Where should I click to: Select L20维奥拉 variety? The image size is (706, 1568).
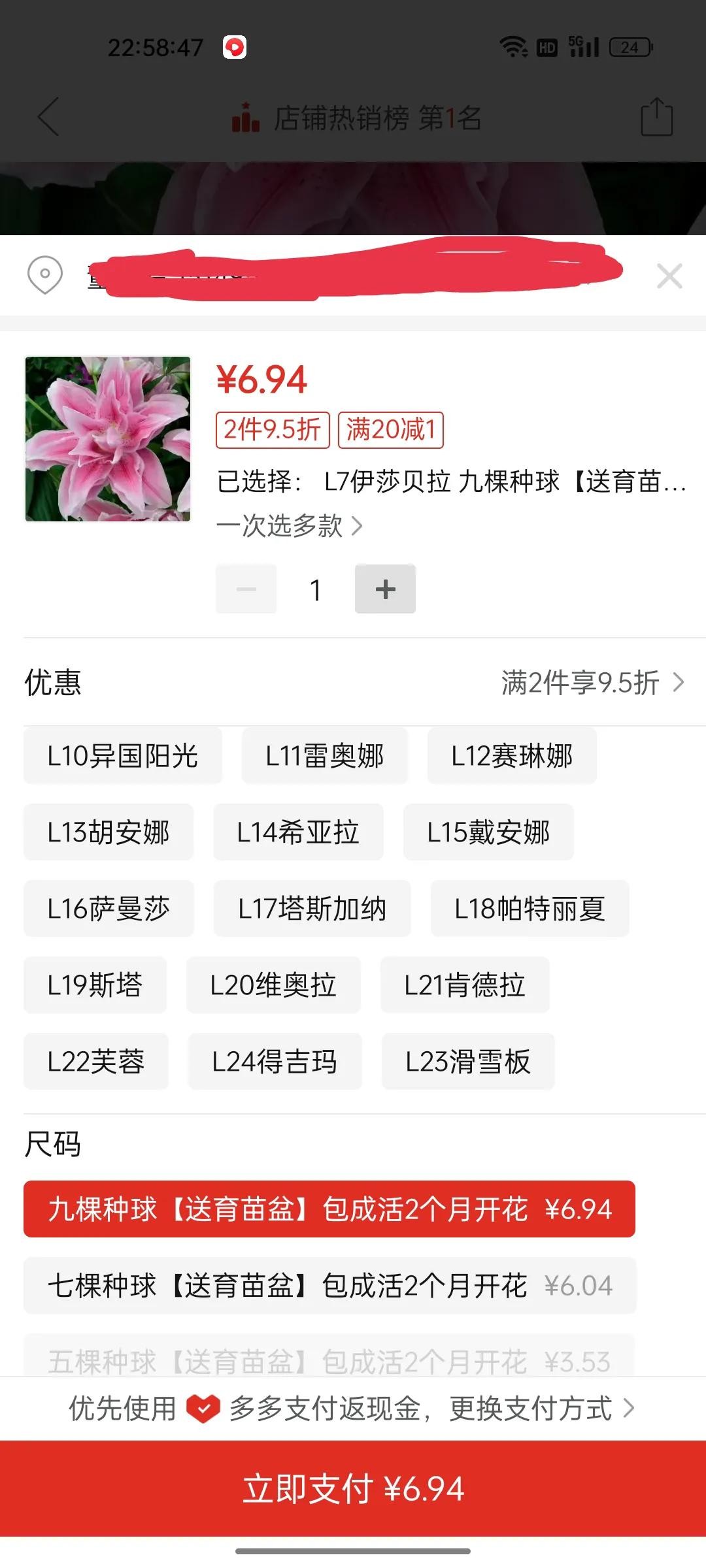coord(273,985)
